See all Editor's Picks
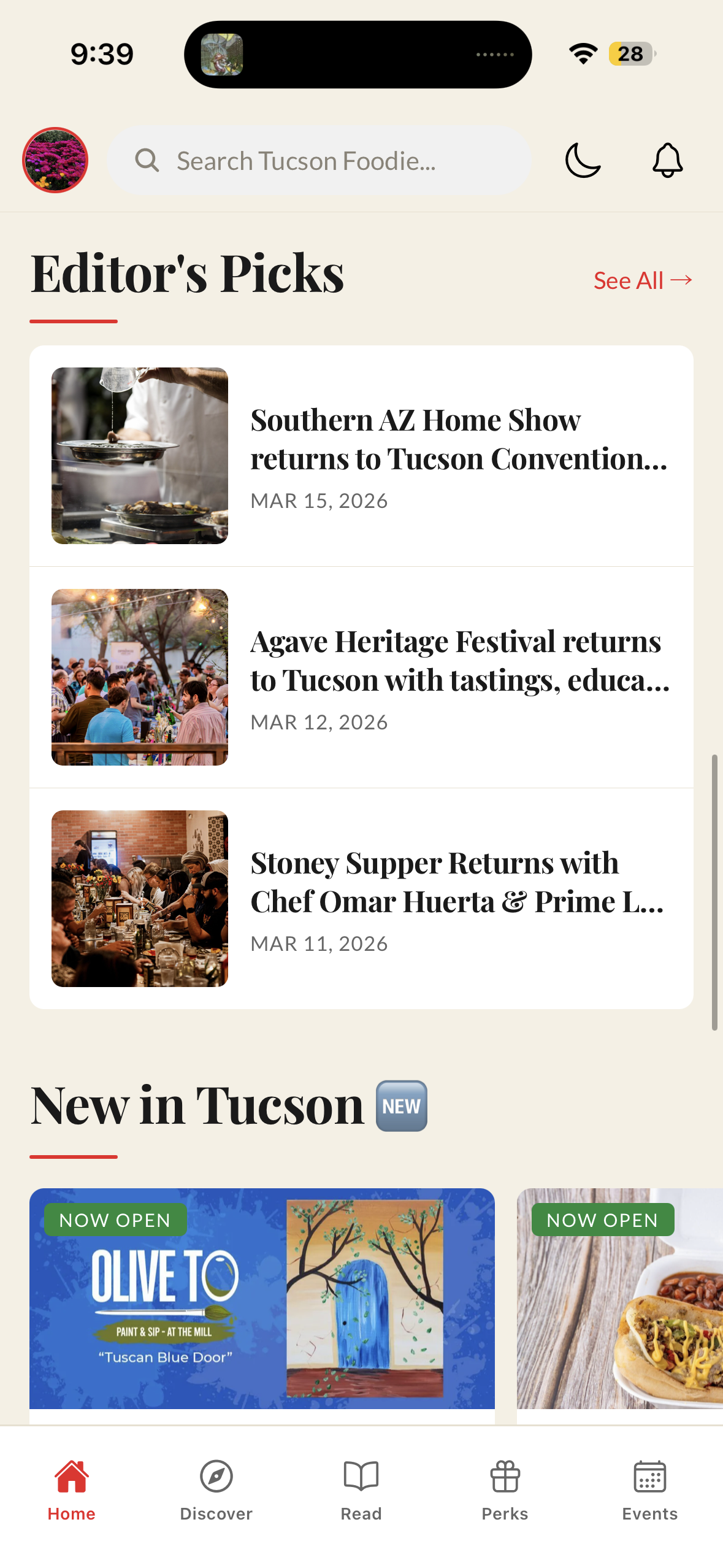 642,280
